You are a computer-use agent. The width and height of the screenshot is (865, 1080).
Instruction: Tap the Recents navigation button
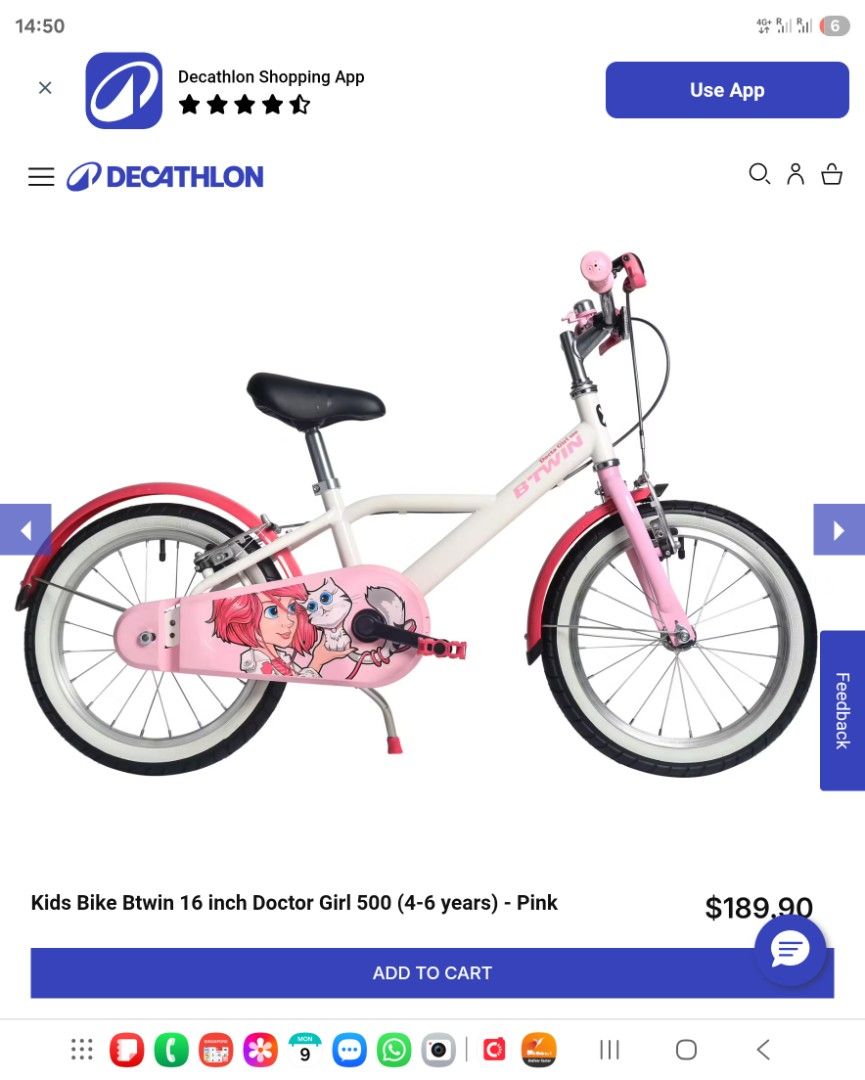(x=609, y=1050)
